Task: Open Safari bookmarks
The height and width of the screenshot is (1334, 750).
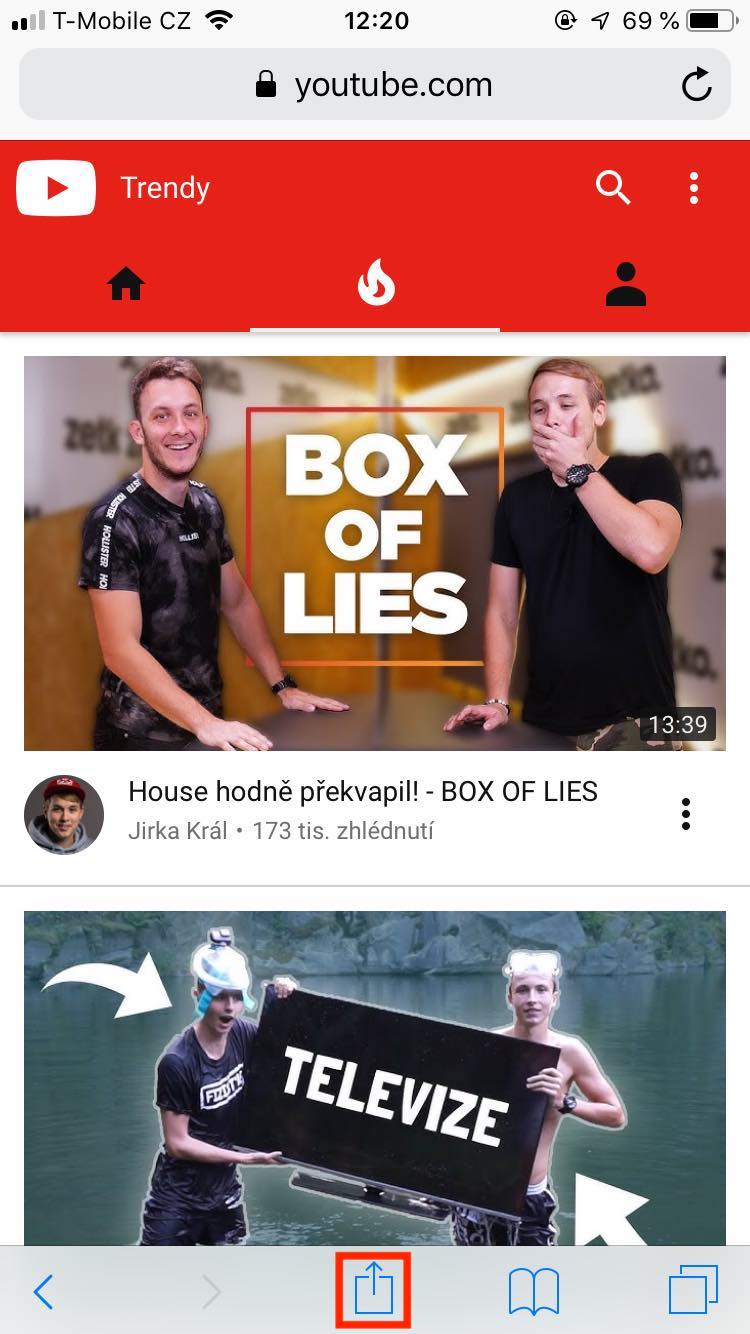Action: click(x=534, y=1292)
